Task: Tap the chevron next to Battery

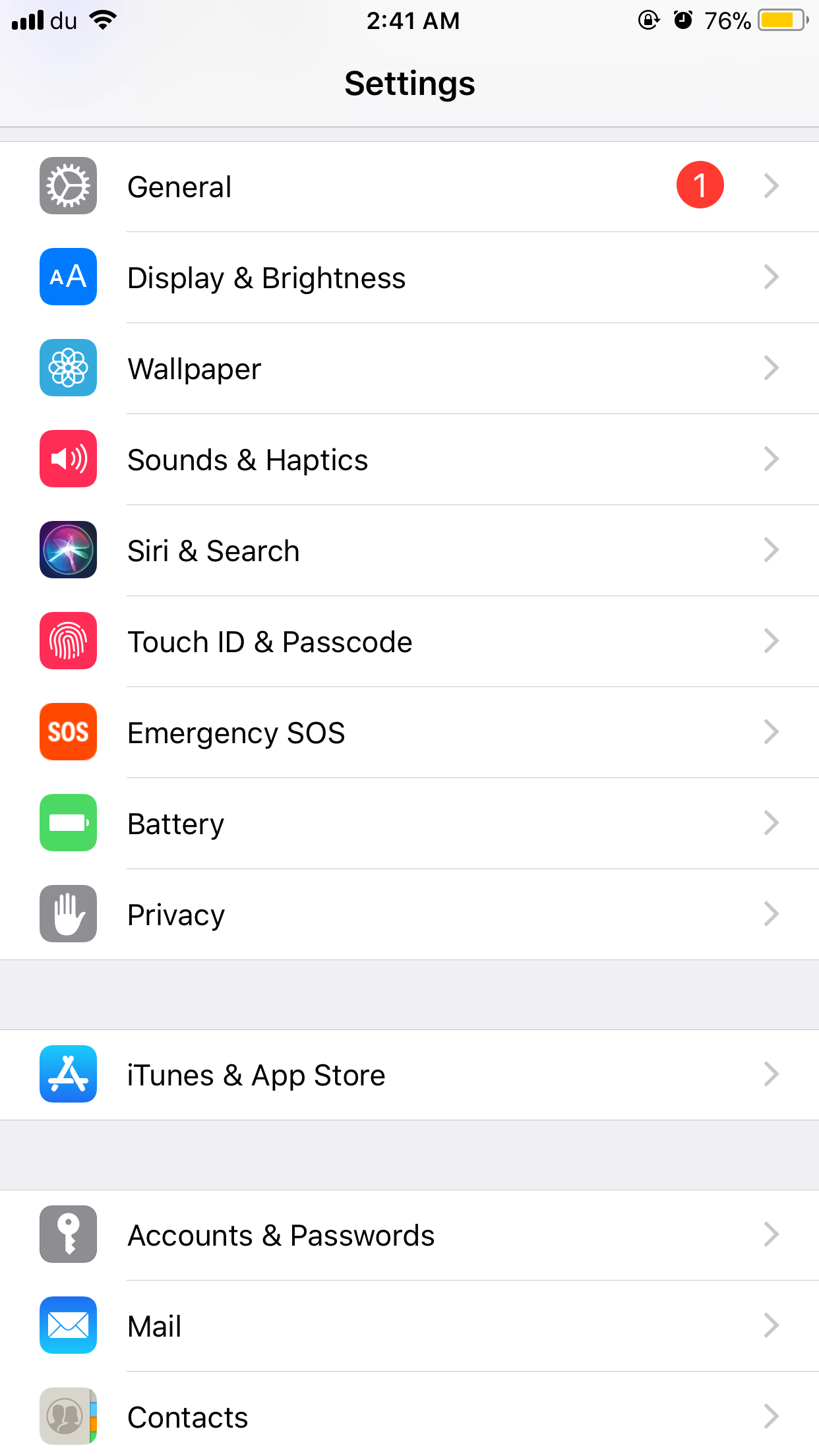Action: tap(772, 823)
